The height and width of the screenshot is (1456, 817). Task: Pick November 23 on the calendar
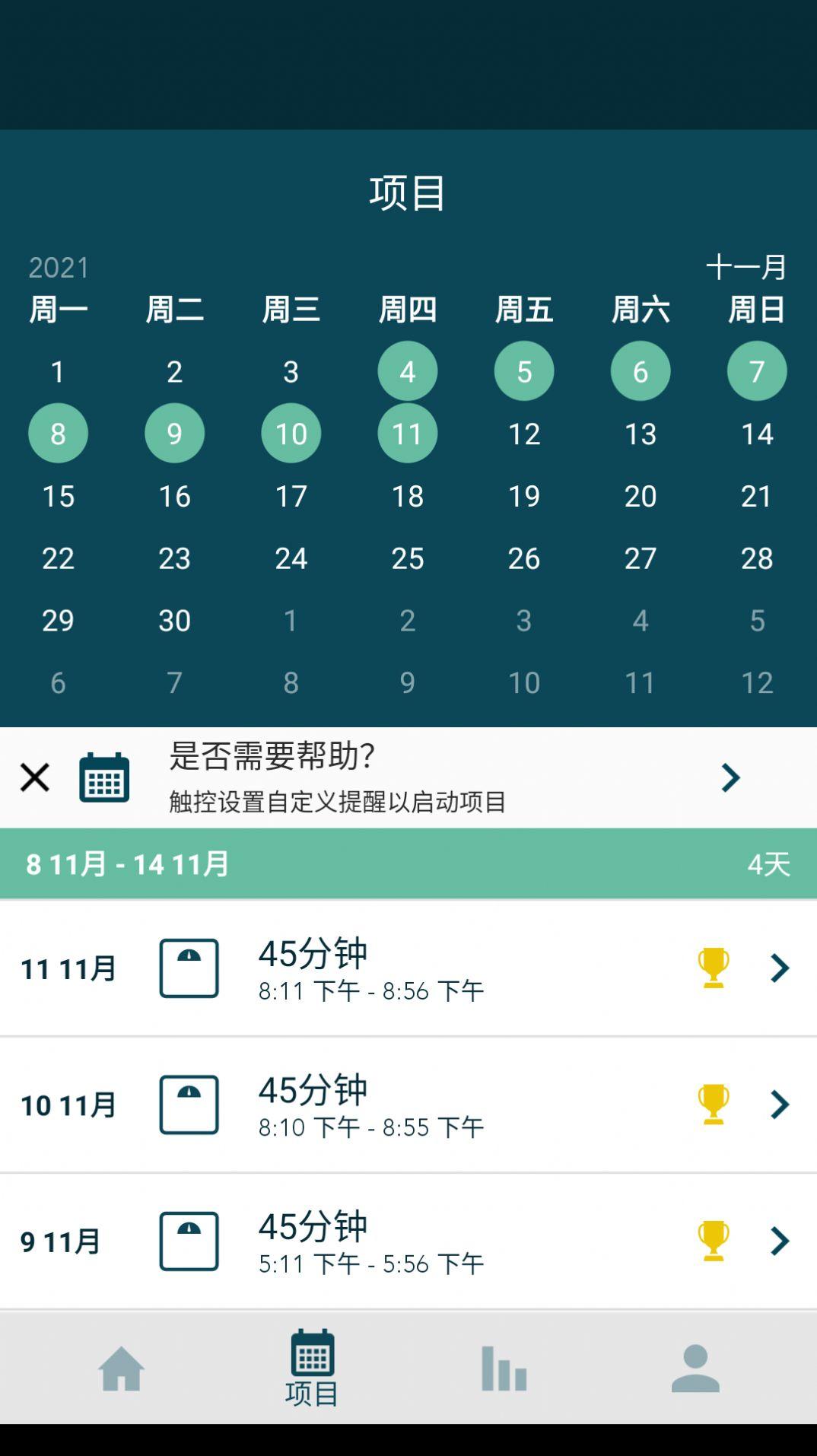click(x=174, y=558)
